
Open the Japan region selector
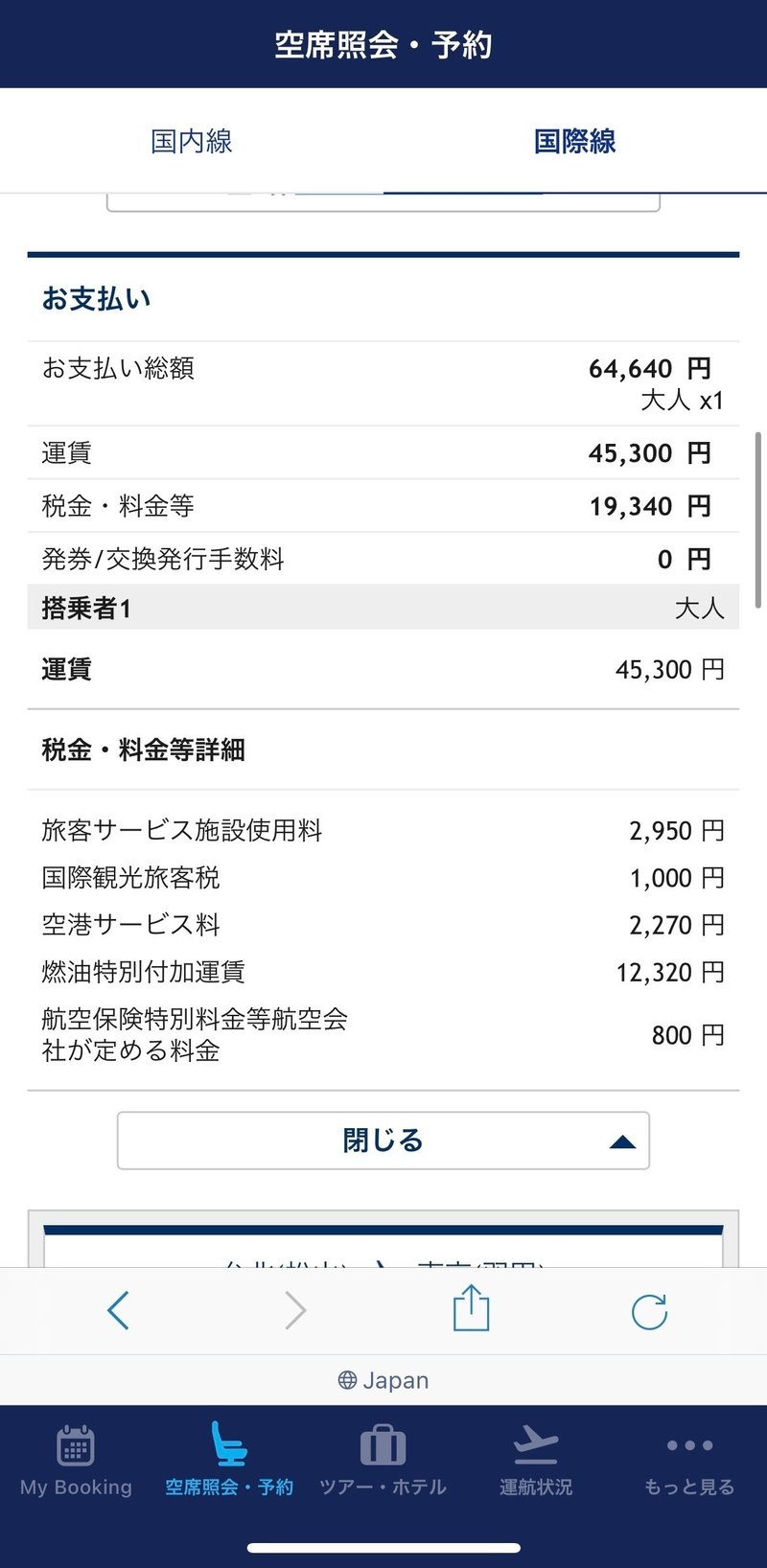(x=383, y=1379)
